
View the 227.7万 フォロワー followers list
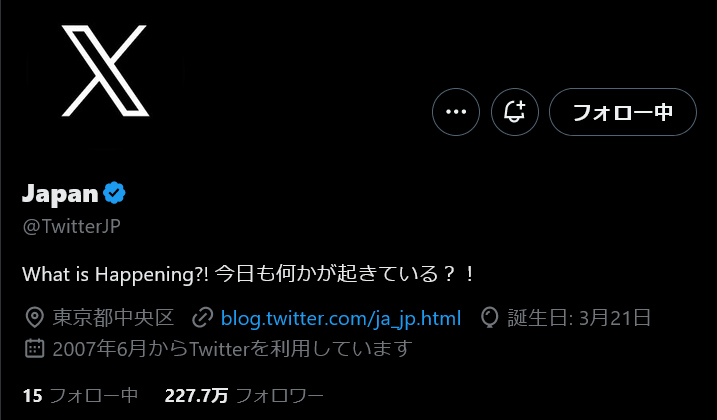244,396
